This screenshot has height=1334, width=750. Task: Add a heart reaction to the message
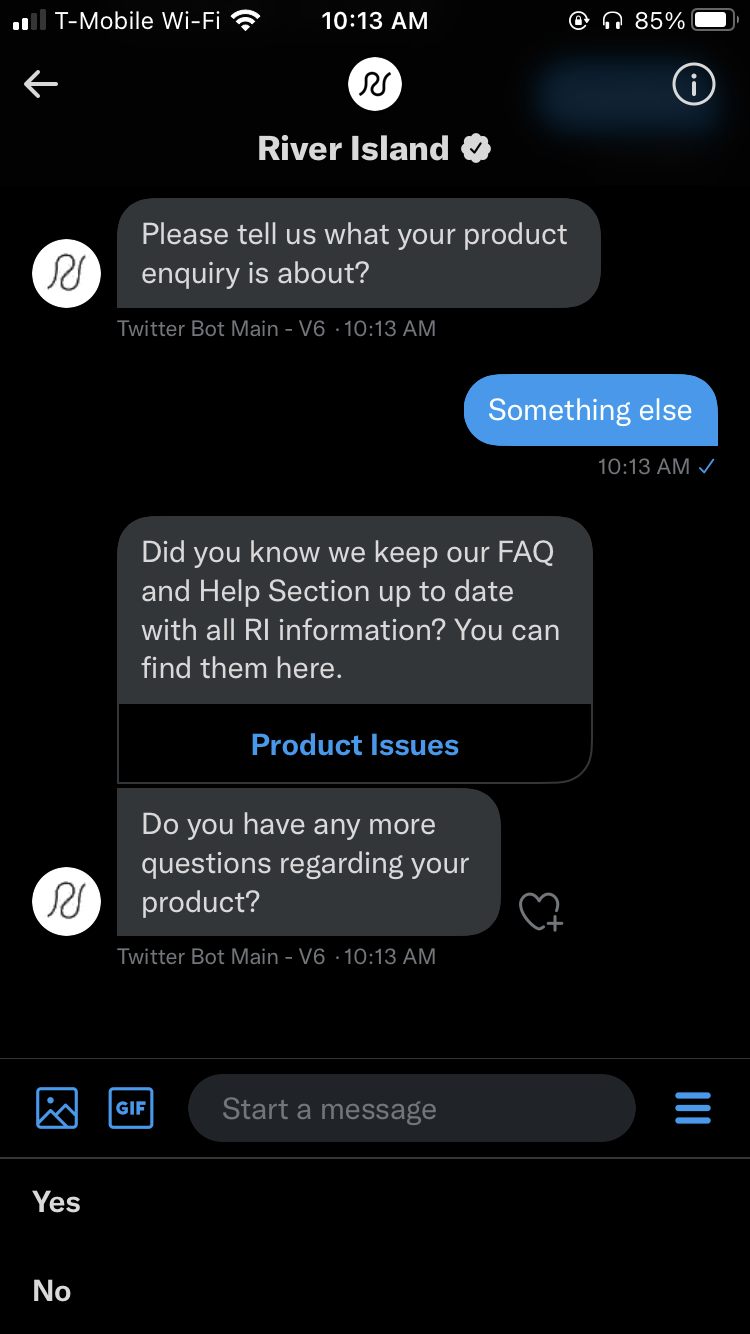pos(541,911)
